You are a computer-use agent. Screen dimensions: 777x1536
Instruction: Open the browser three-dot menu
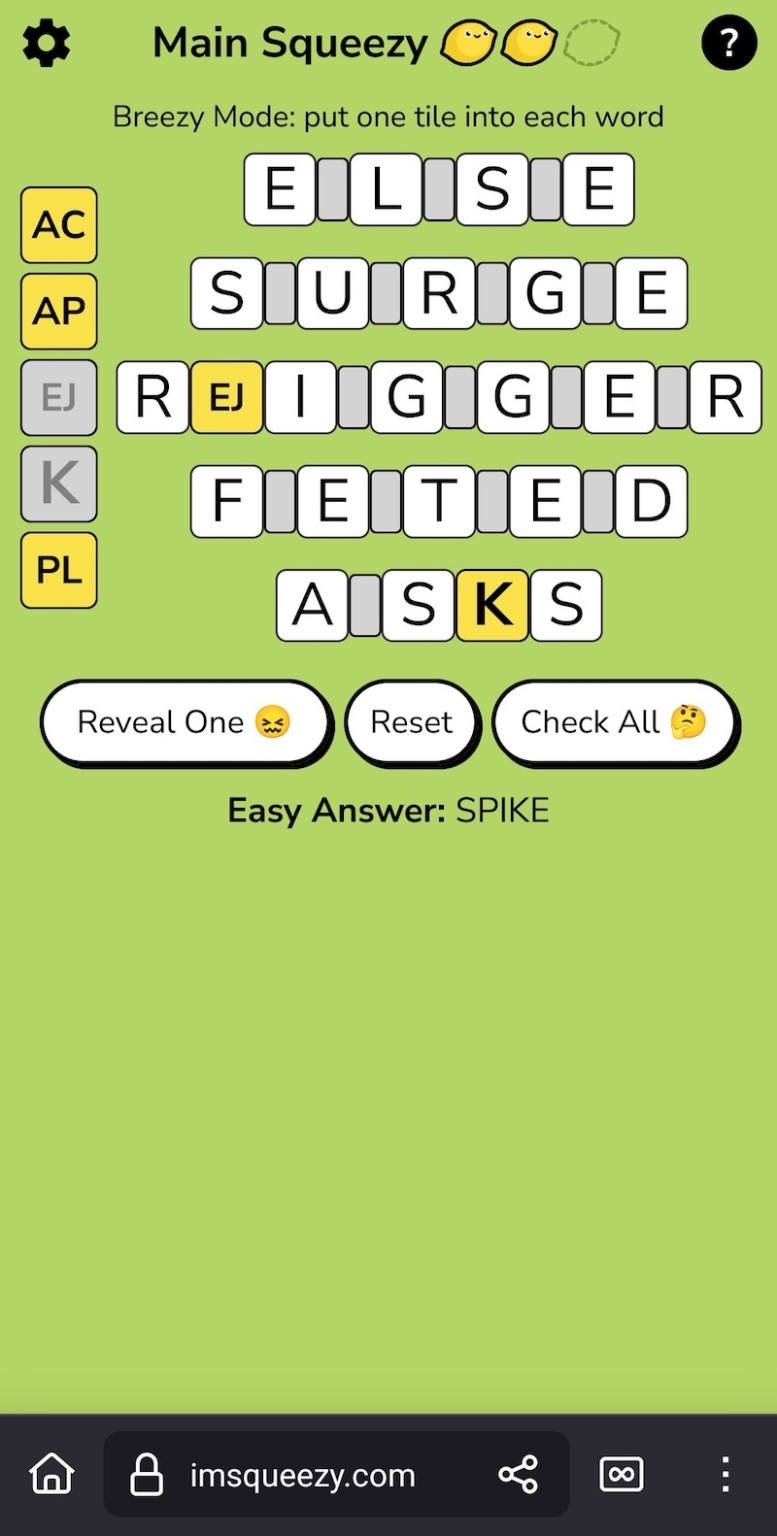click(x=723, y=1474)
